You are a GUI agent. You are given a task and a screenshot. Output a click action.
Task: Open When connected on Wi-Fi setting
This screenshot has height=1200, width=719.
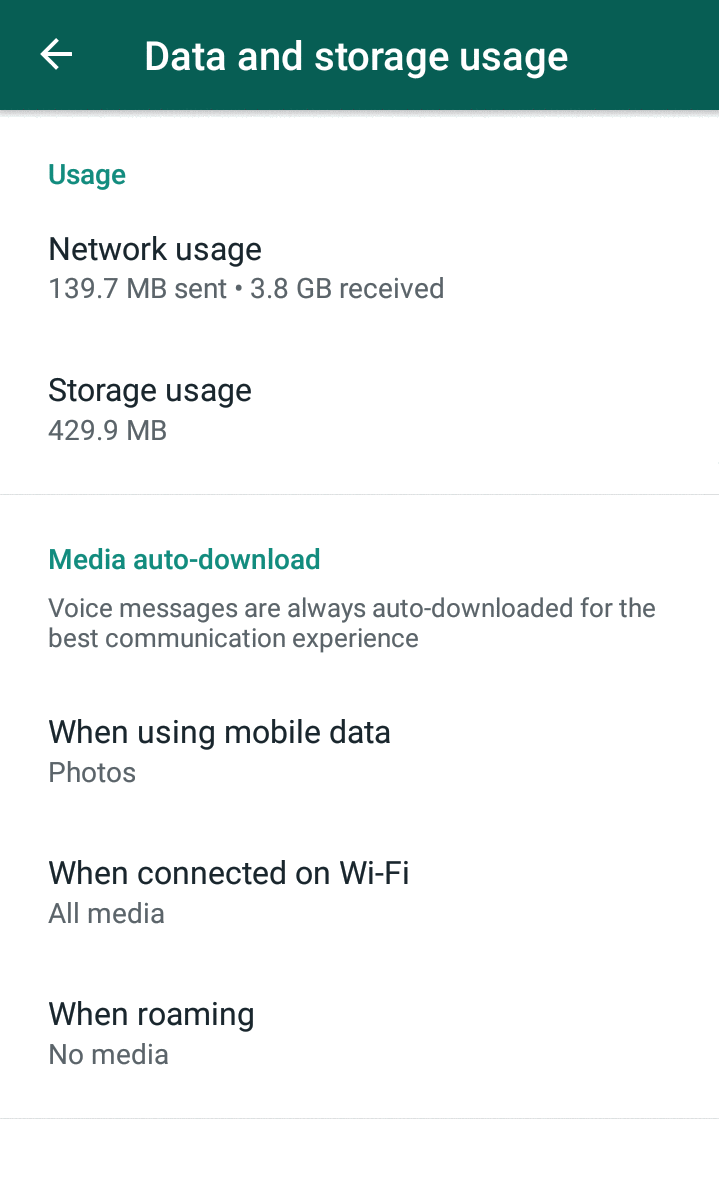(359, 893)
